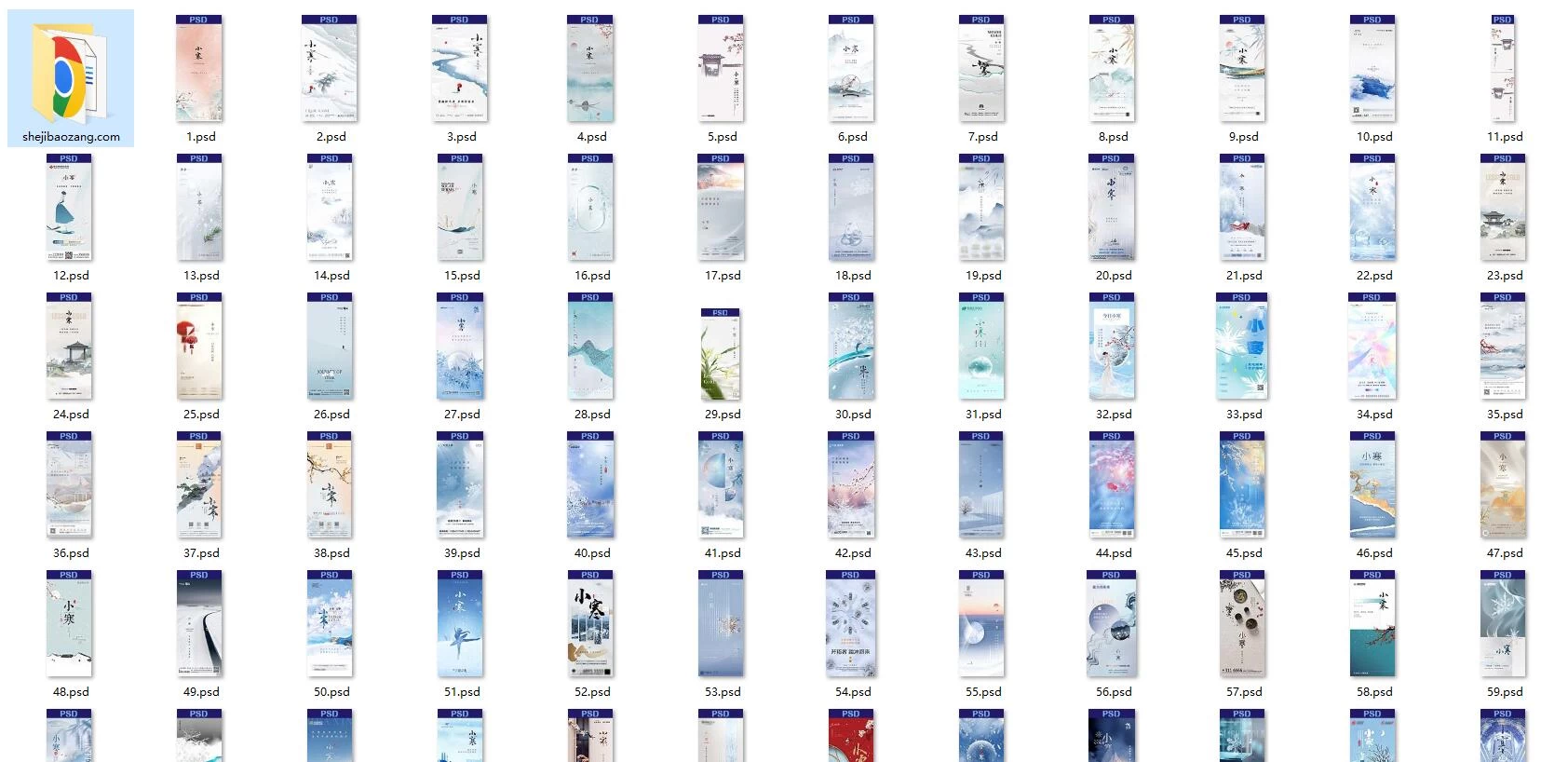Select file 29.psd
This screenshot has width=1568, height=762.
pyautogui.click(x=721, y=354)
